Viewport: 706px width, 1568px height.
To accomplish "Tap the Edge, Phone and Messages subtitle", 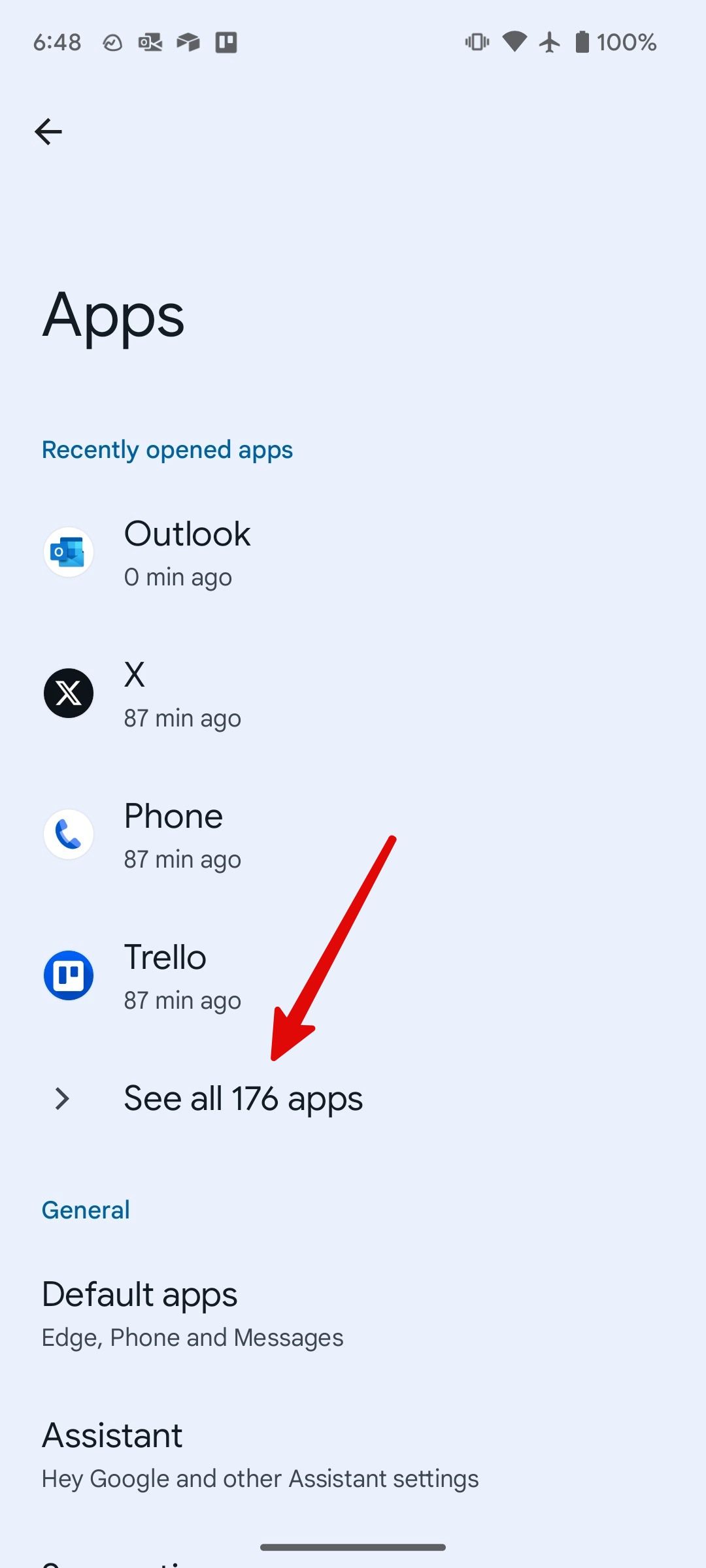I will 192,1338.
